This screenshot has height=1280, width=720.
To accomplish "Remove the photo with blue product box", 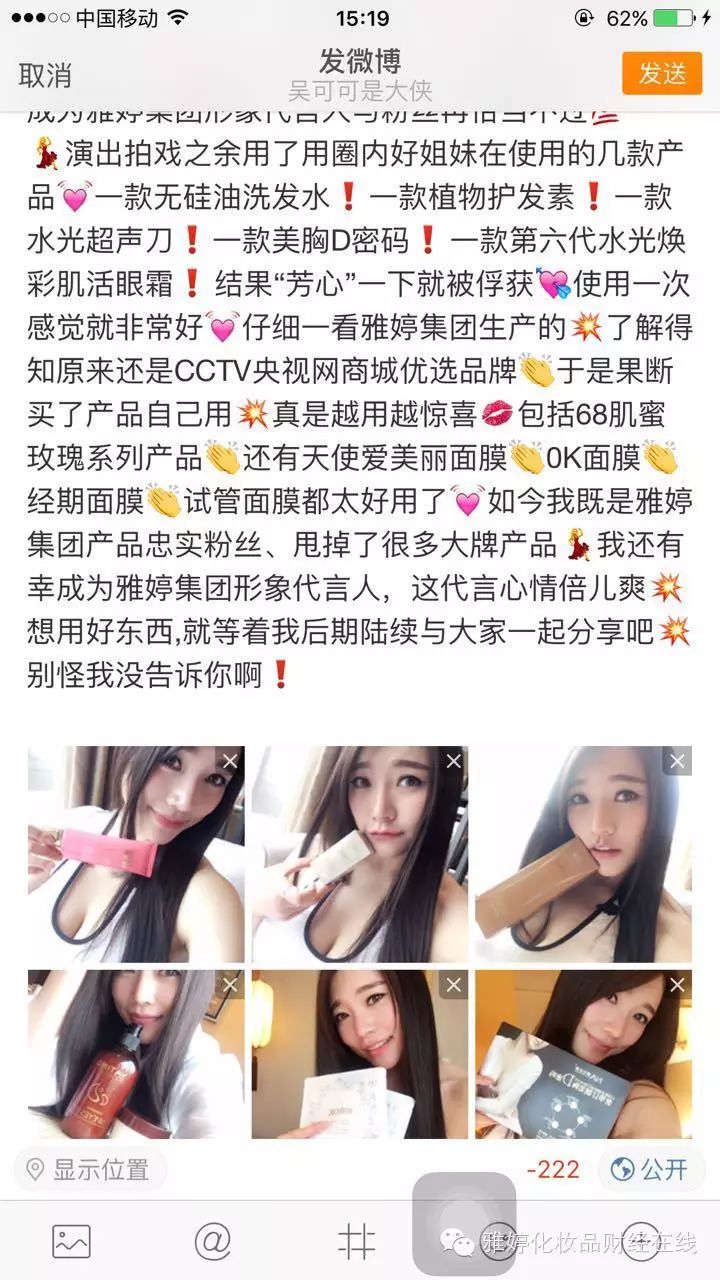I will (x=677, y=986).
